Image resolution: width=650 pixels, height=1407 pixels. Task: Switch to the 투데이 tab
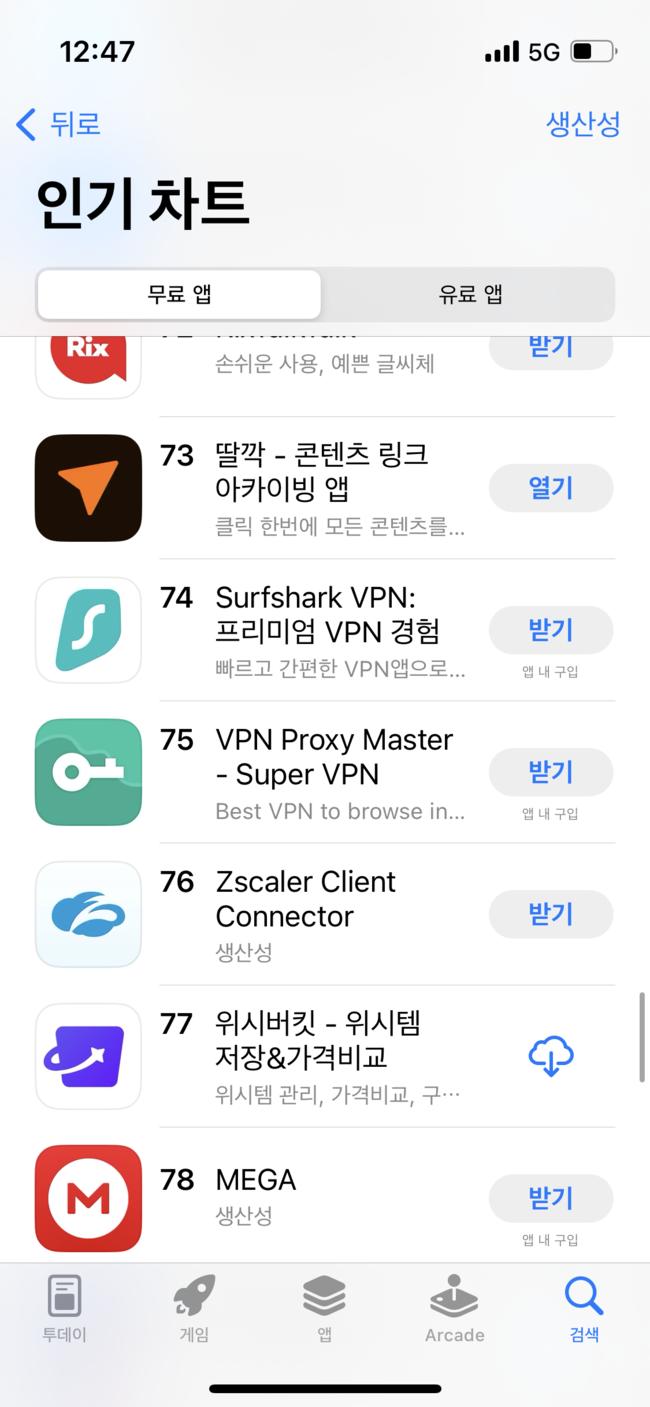coord(65,1309)
